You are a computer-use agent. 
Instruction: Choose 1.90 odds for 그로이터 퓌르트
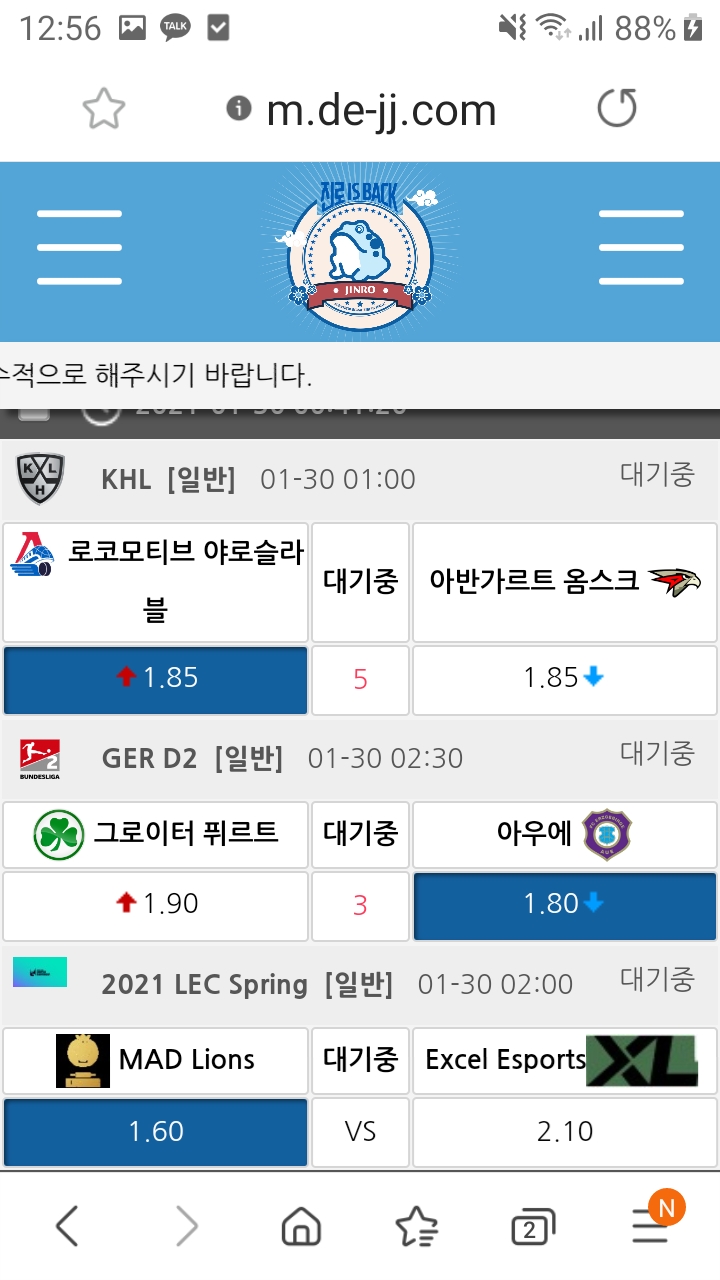(155, 905)
